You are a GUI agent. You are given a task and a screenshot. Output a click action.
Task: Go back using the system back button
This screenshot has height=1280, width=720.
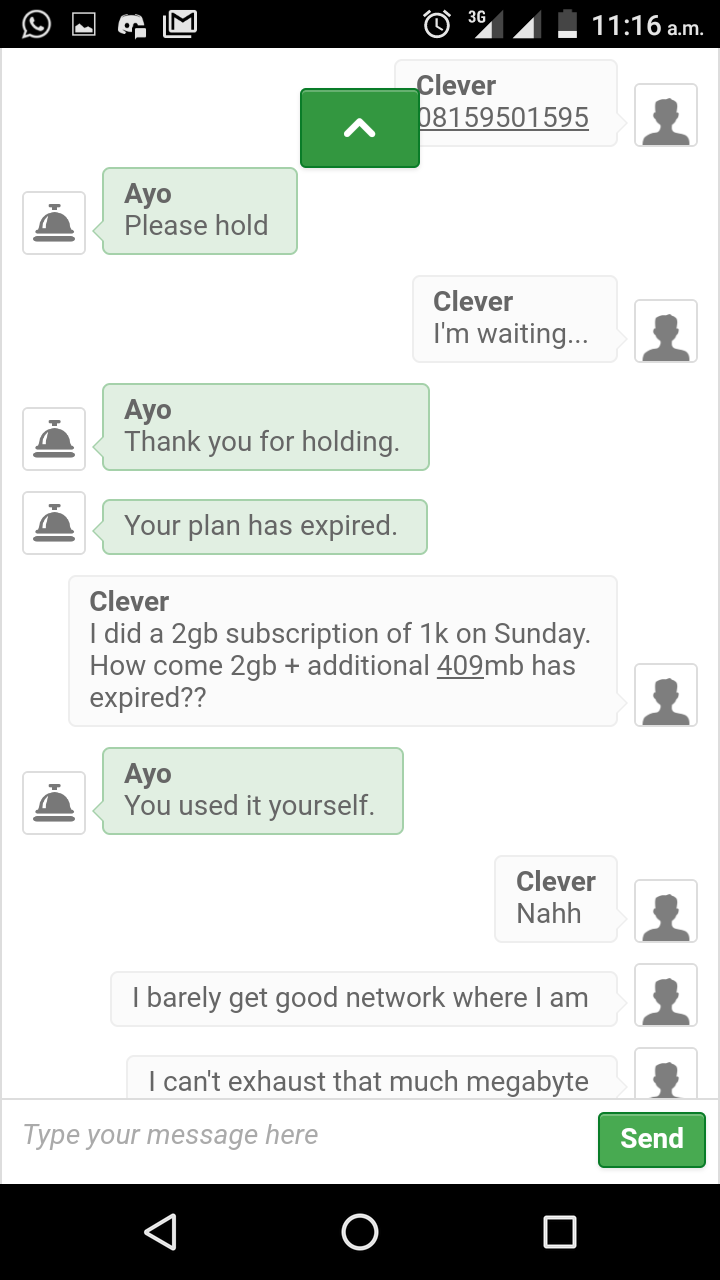pyautogui.click(x=160, y=1232)
